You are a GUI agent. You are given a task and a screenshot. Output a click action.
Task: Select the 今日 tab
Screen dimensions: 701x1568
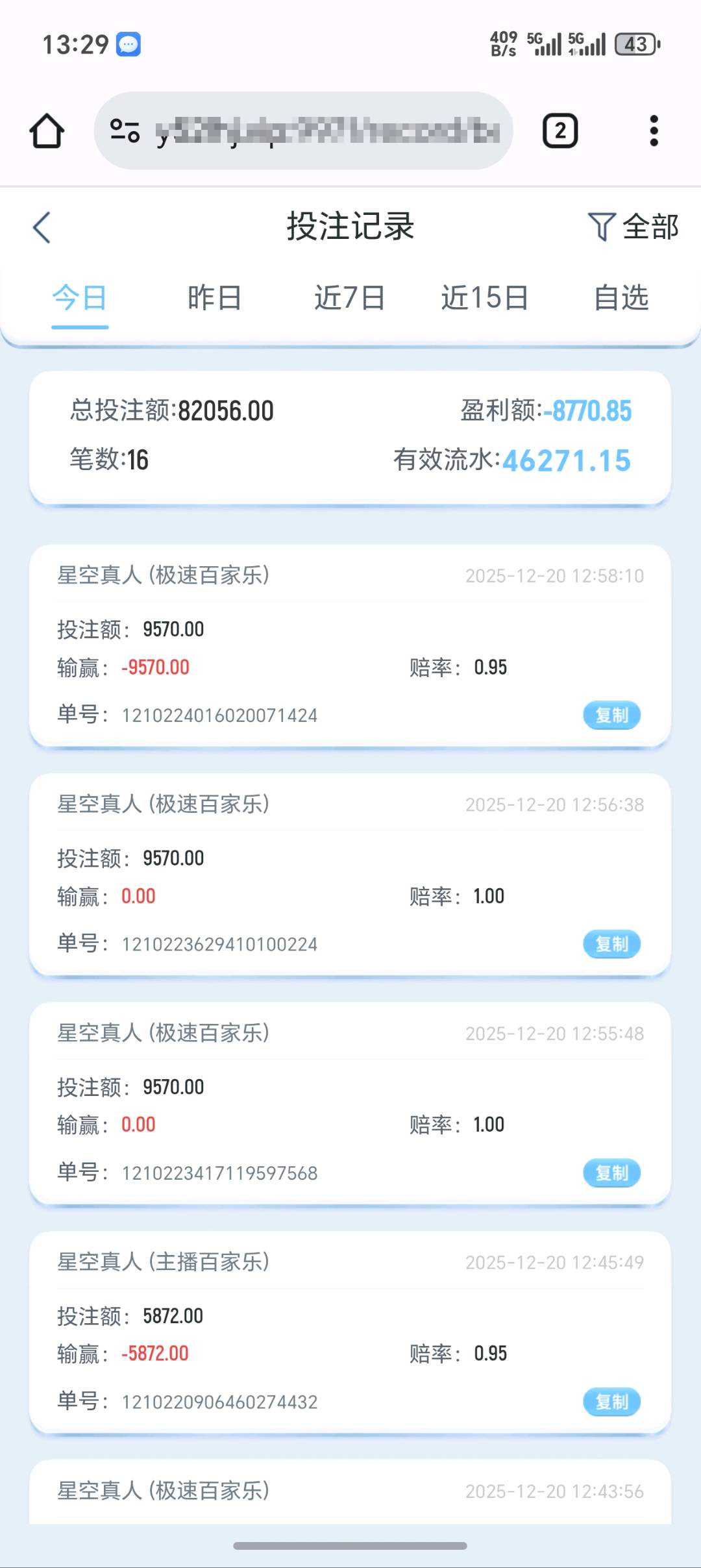[x=79, y=298]
